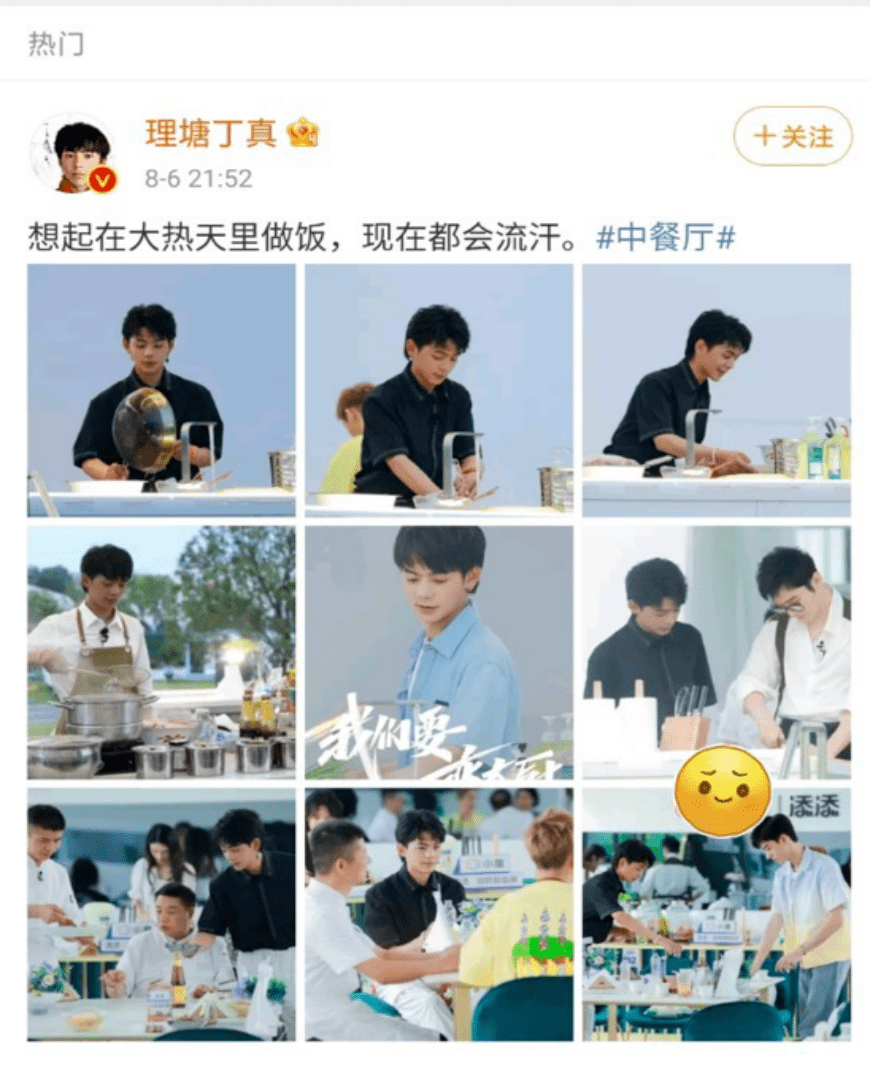Image resolution: width=870 pixels, height=1072 pixels.
Task: Open photo with the man wearing glasses
Action: pos(716,652)
